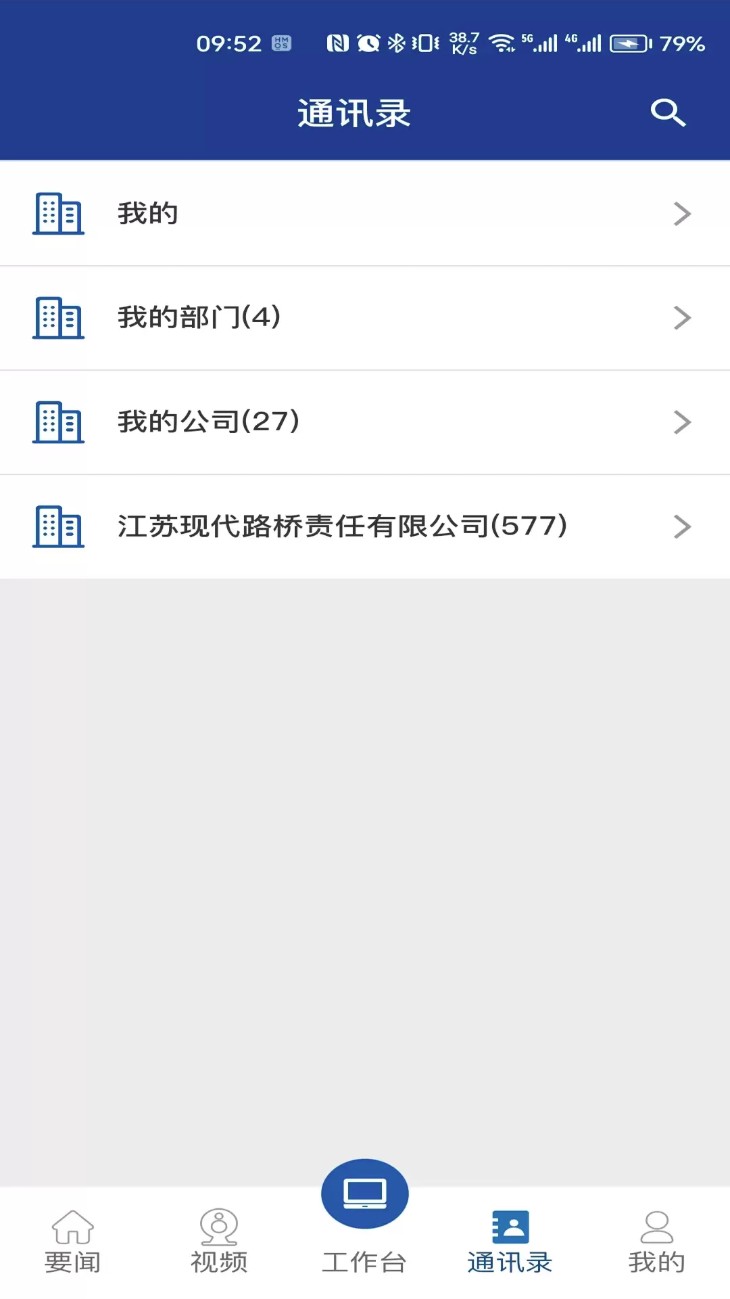Switch to the 视频 tab

[218, 1240]
